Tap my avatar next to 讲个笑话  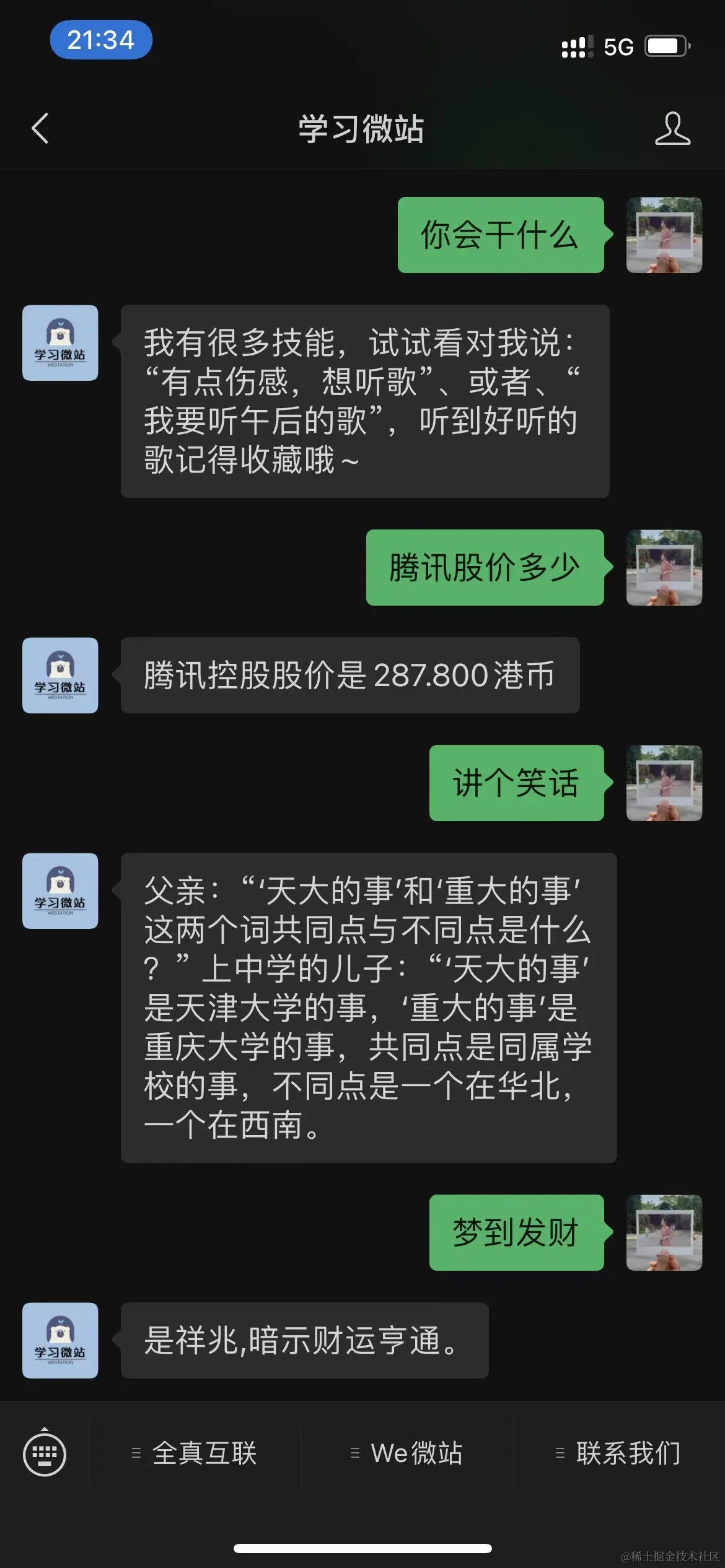664,783
